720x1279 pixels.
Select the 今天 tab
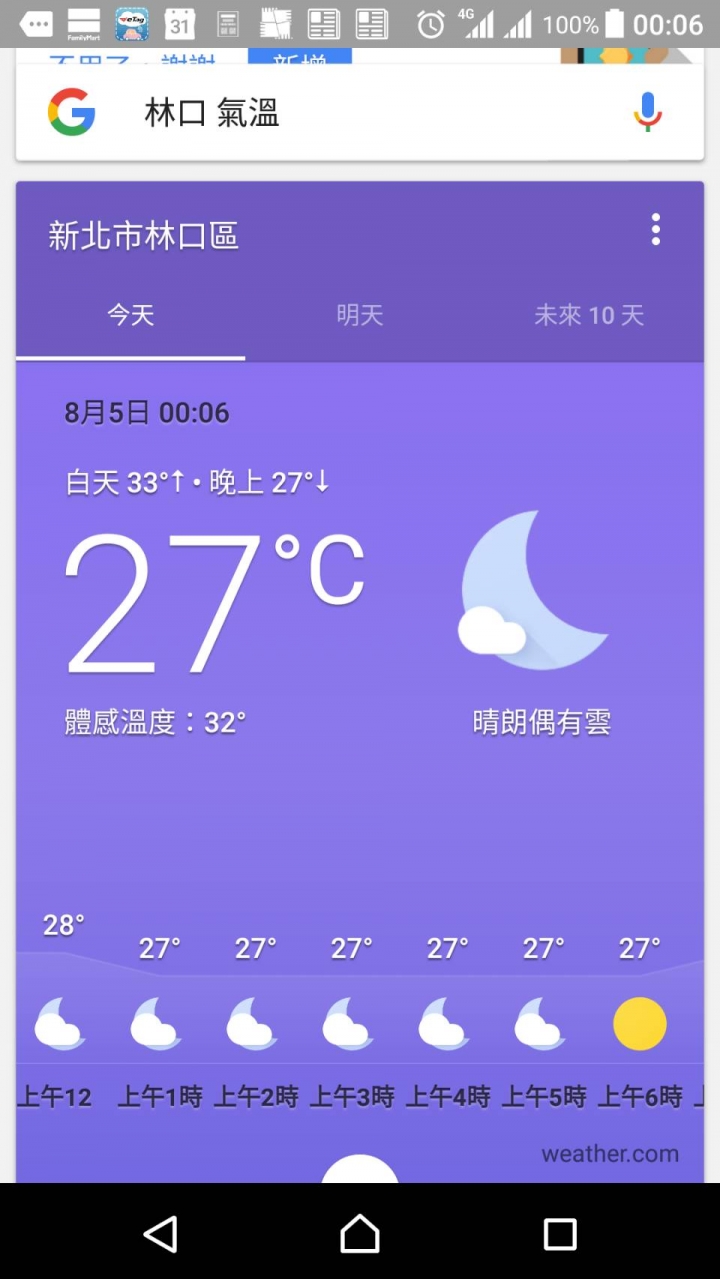click(131, 316)
